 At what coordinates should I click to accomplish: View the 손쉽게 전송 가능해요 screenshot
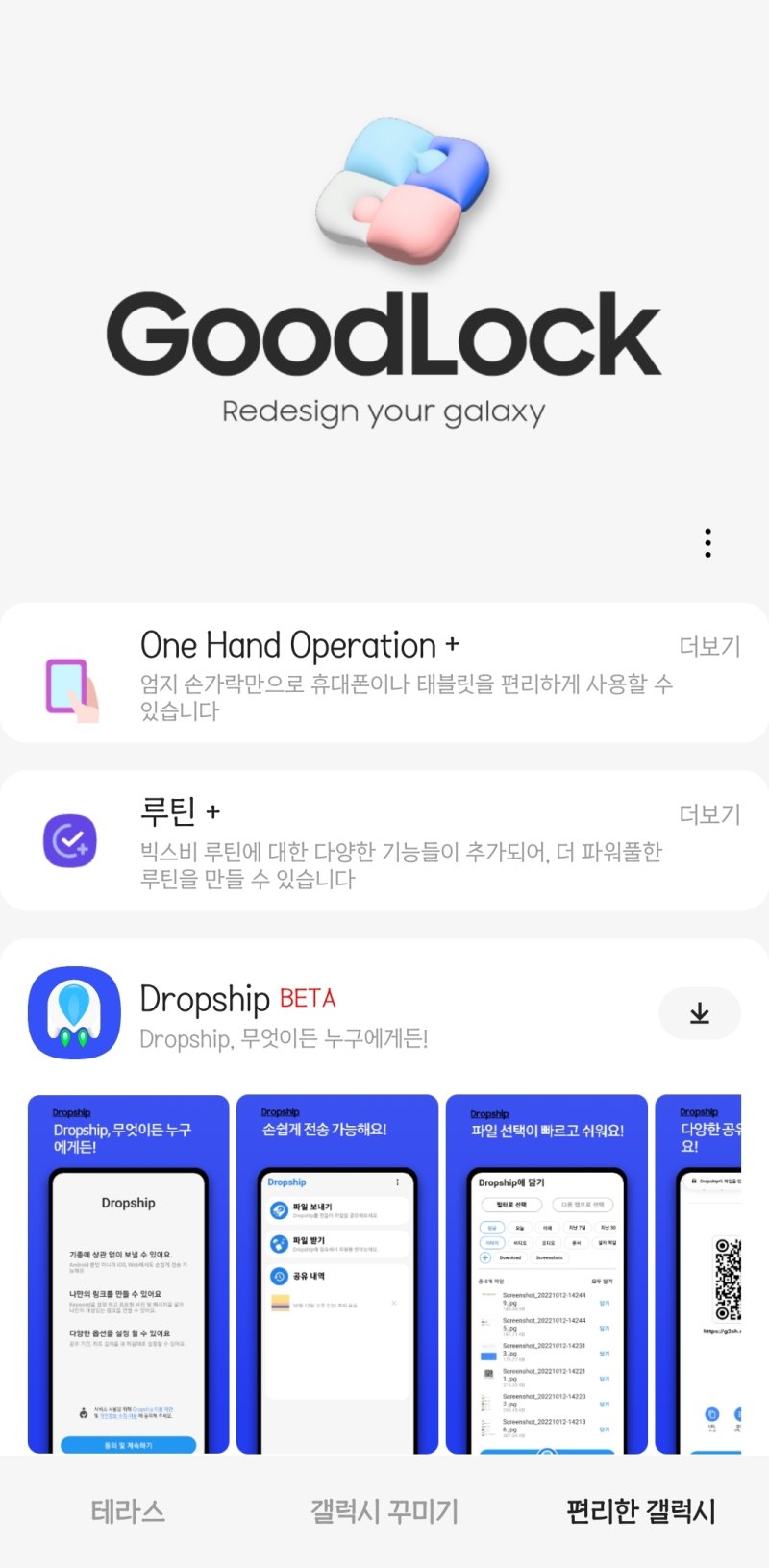click(x=336, y=1269)
